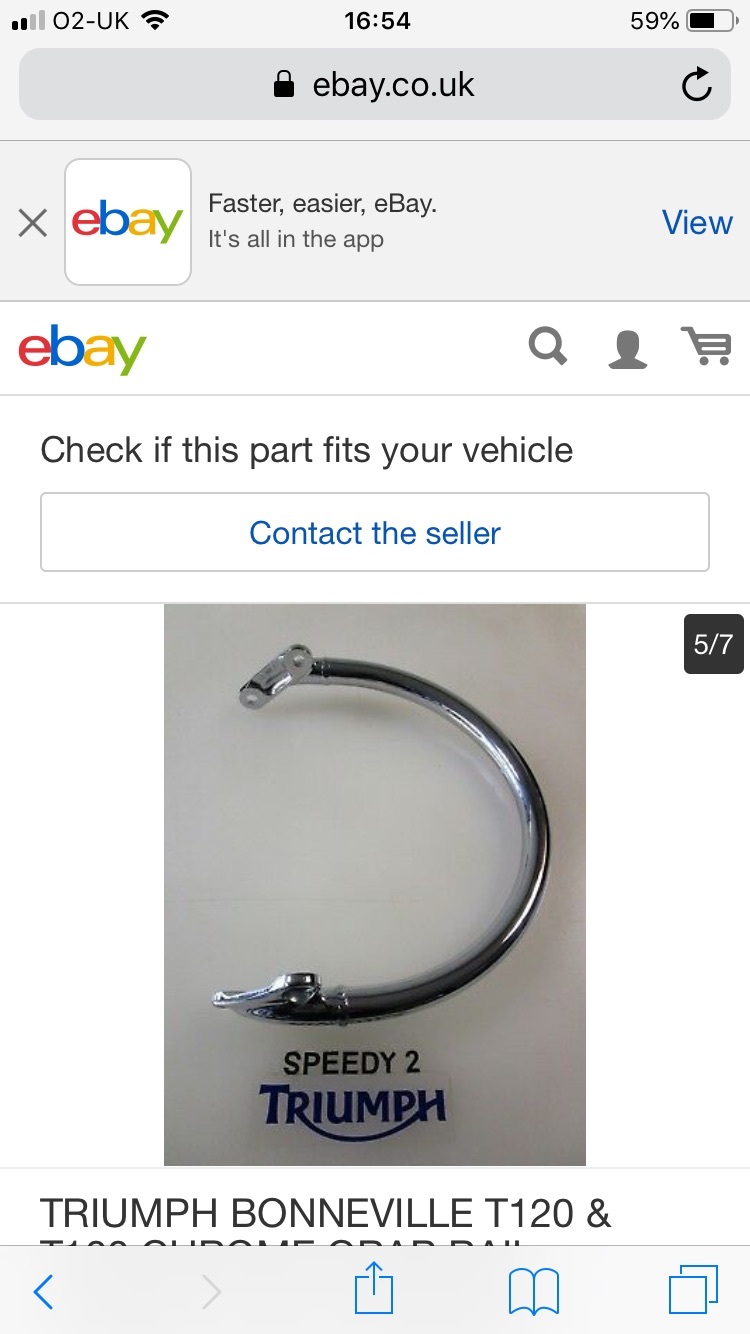View eBay in the app

(696, 223)
